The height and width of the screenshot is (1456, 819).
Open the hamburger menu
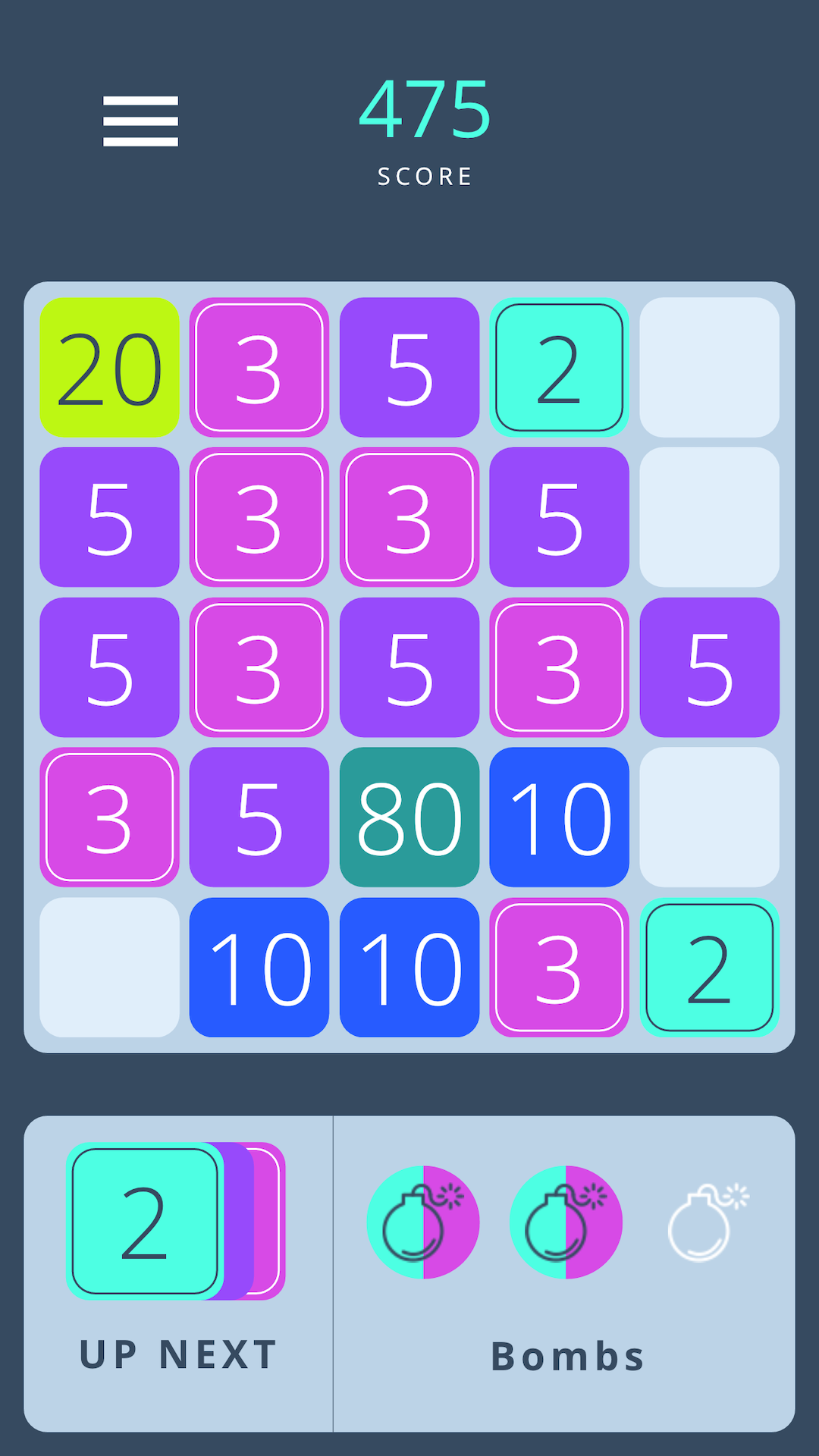pyautogui.click(x=140, y=121)
